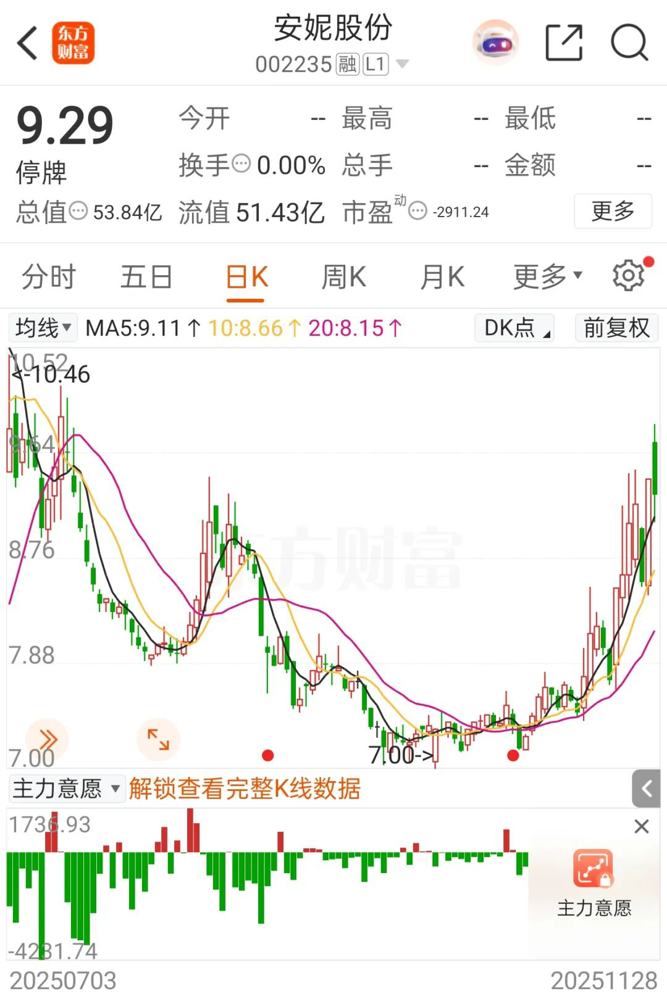667x994 pixels.
Task: Select the 日K tab
Action: [x=246, y=277]
